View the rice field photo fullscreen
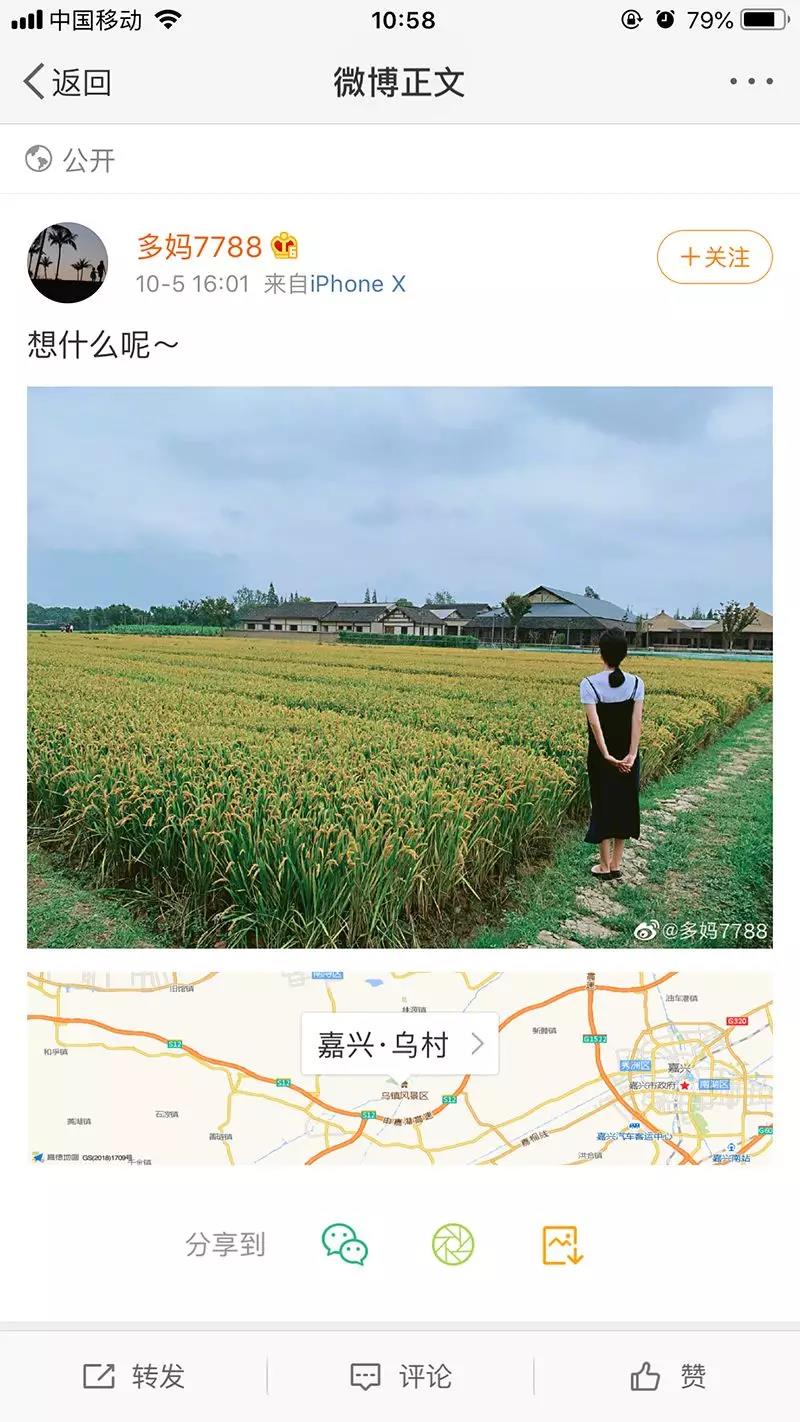Screen dimensions: 800x1422 [400, 667]
